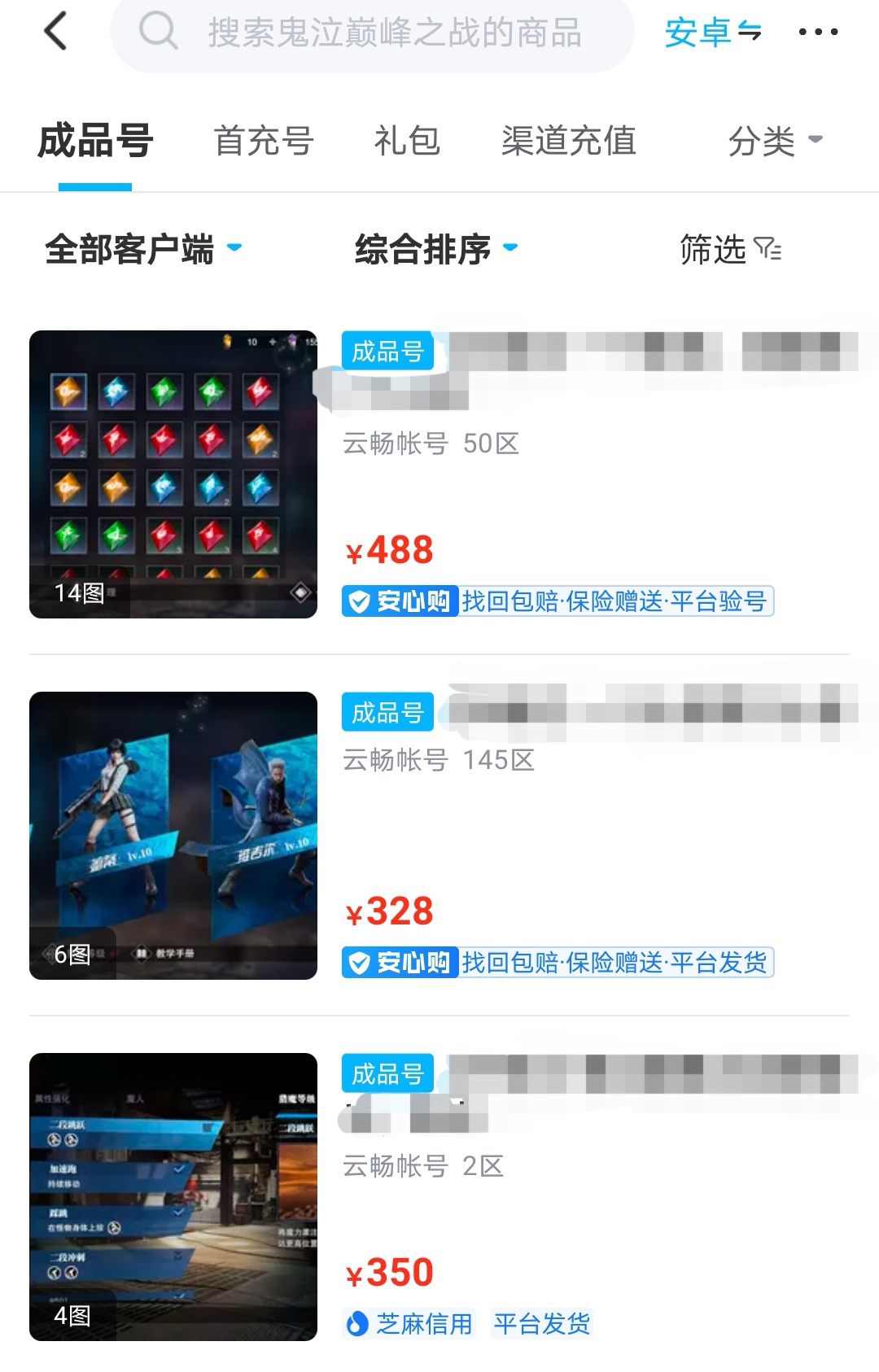Switch to the 首充号 tab
This screenshot has width=879, height=1372.
[264, 141]
